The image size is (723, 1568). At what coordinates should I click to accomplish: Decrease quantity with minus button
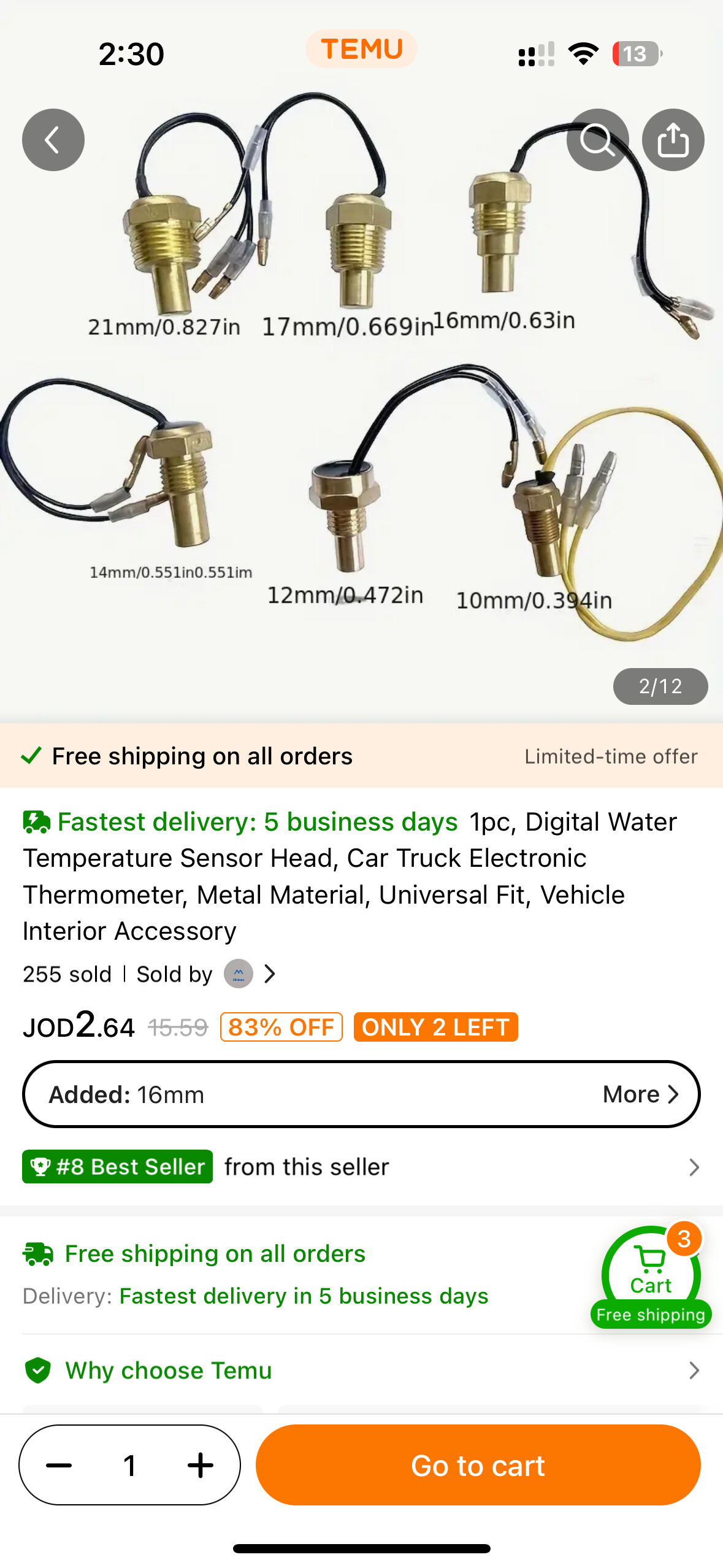[59, 1466]
